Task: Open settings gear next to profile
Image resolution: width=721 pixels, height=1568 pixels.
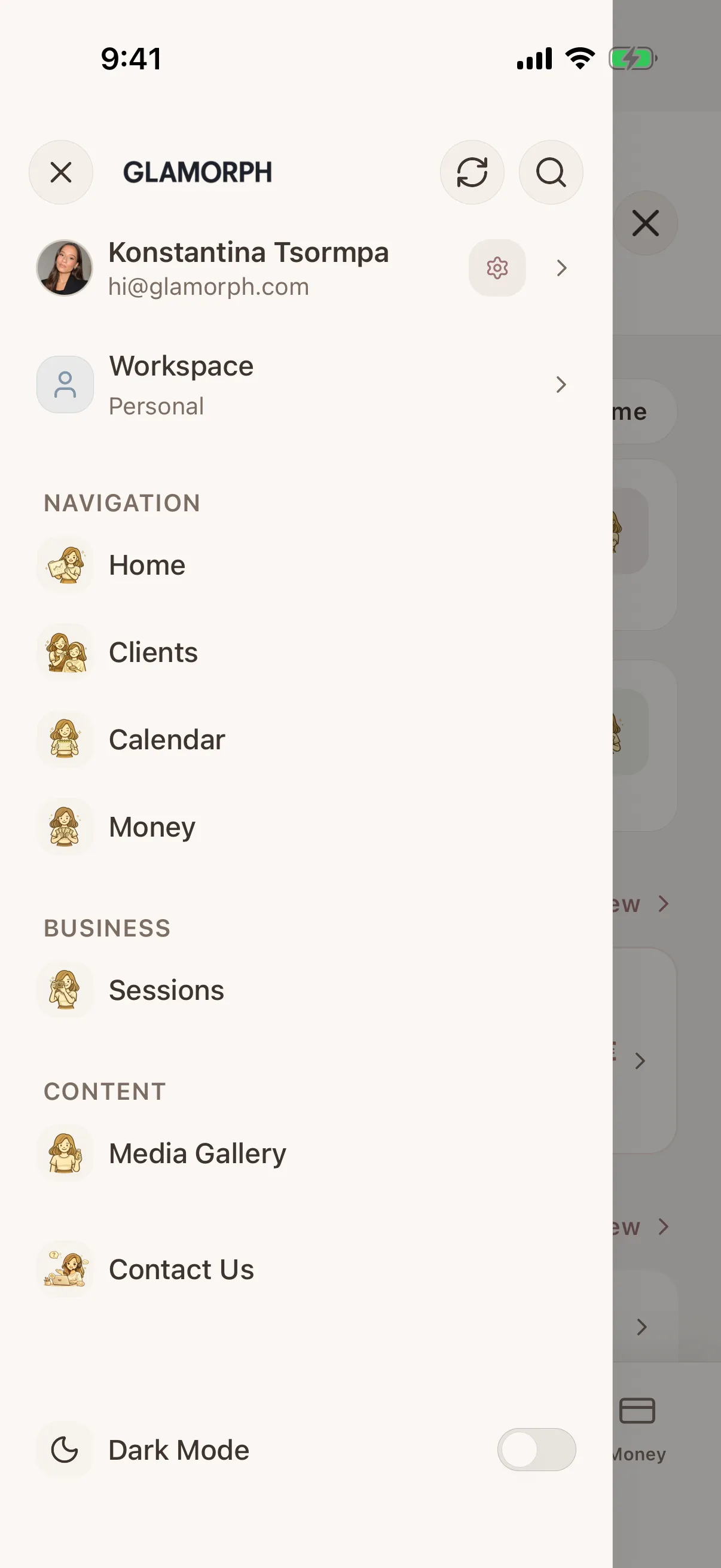Action: click(x=497, y=268)
